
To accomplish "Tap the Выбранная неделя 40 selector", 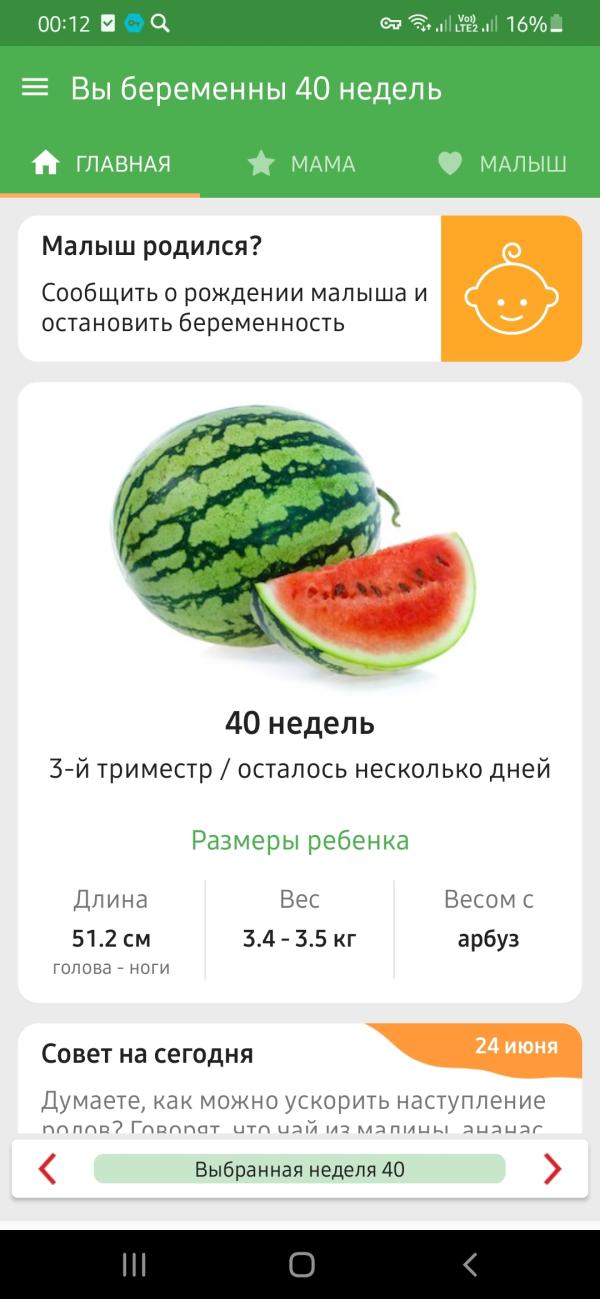I will (x=300, y=1168).
